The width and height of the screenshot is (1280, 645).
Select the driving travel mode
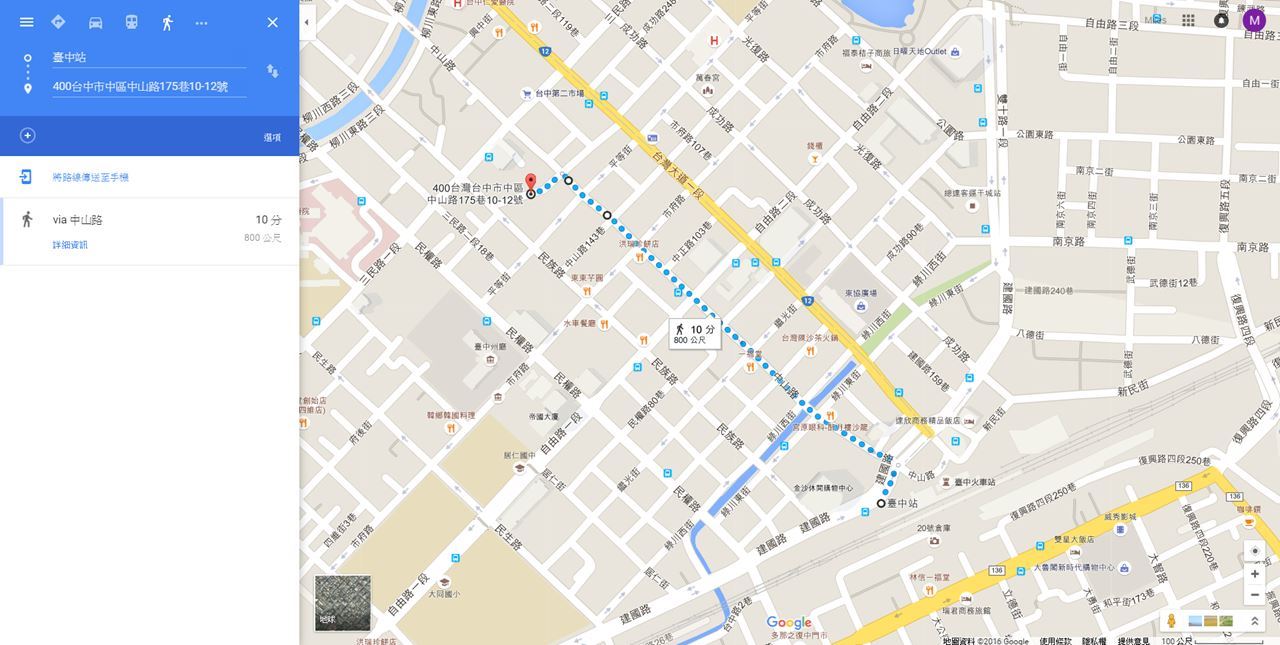pyautogui.click(x=95, y=22)
